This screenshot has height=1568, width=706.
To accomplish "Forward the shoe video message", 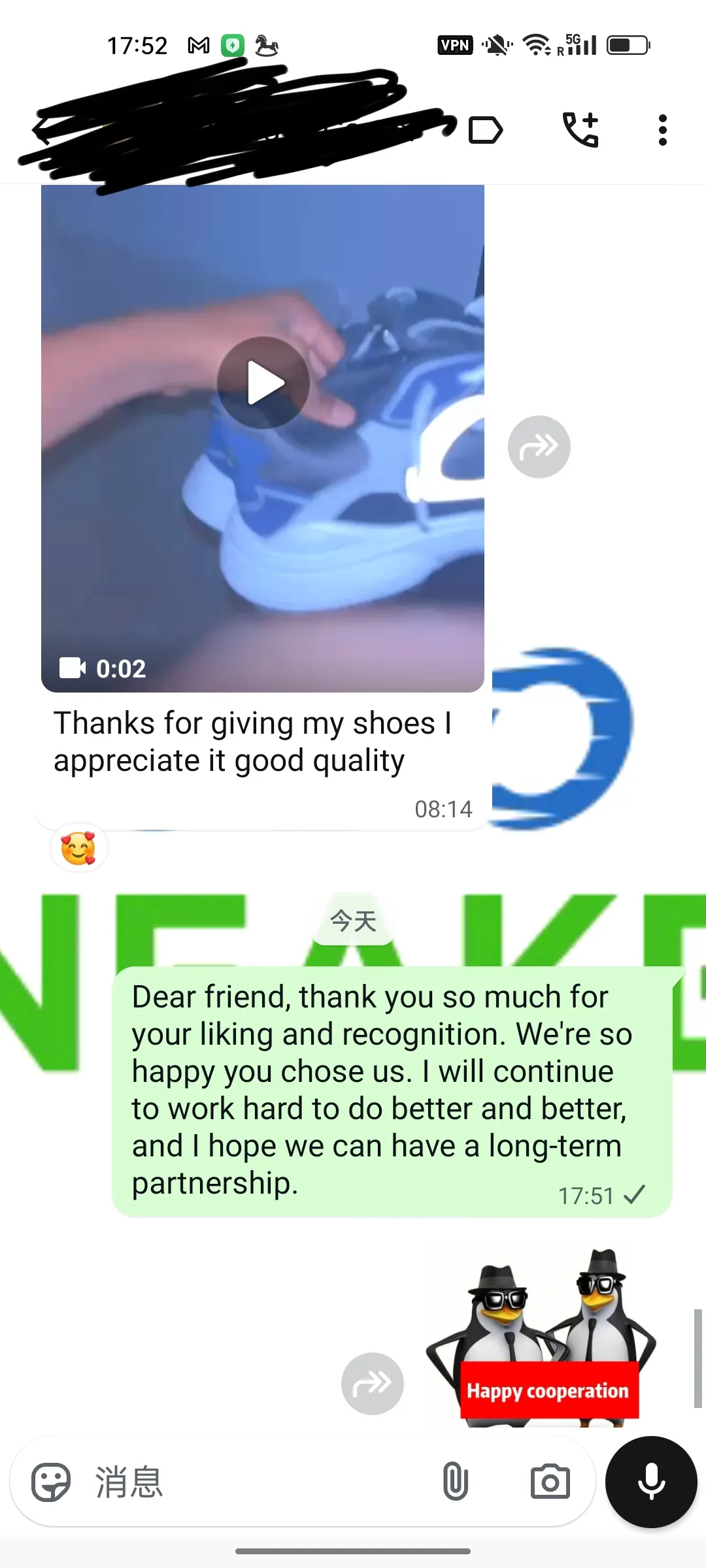I will coord(539,447).
